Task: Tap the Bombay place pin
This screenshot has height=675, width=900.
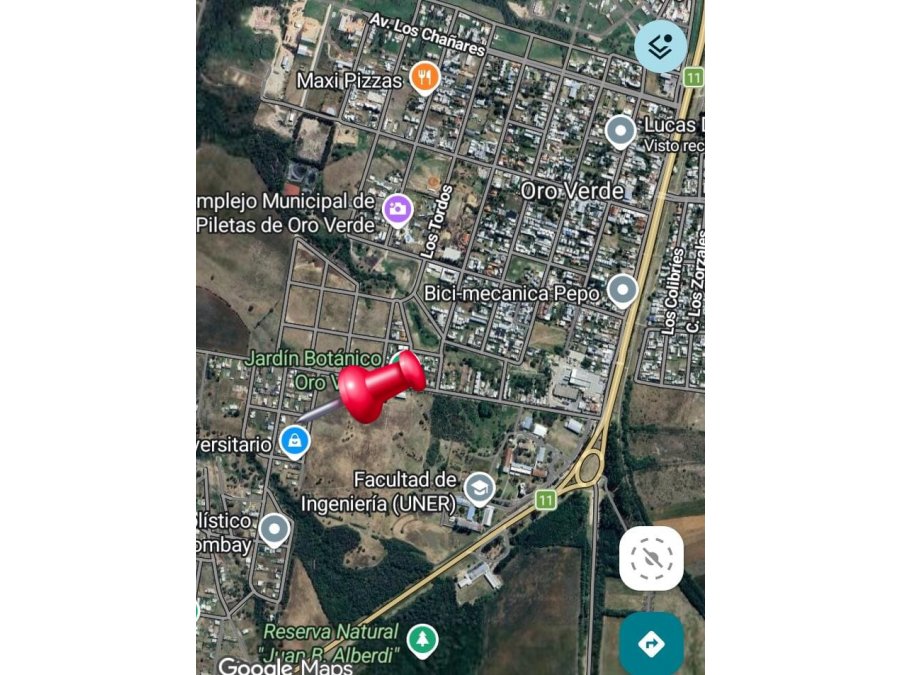Action: [x=274, y=530]
